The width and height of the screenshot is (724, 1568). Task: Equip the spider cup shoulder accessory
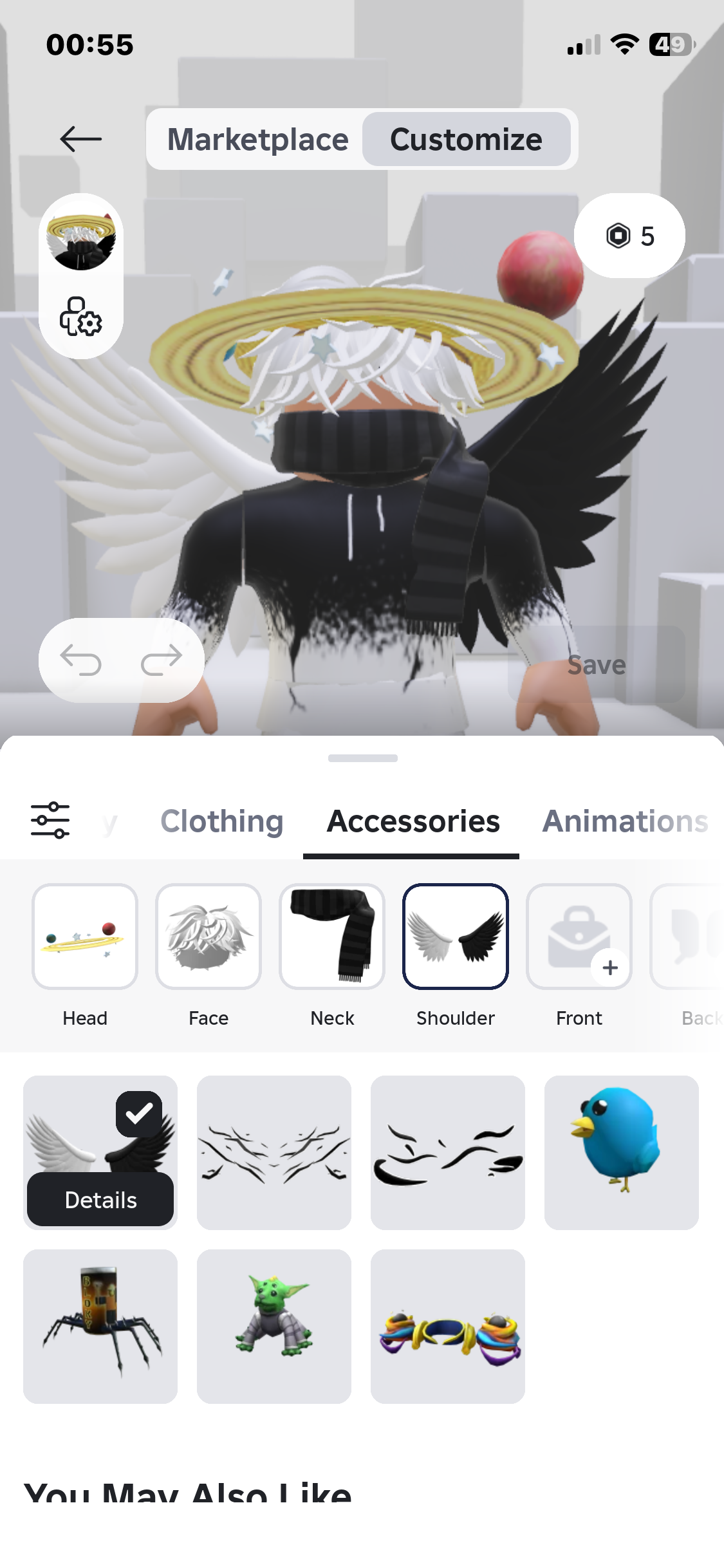[x=100, y=1326]
